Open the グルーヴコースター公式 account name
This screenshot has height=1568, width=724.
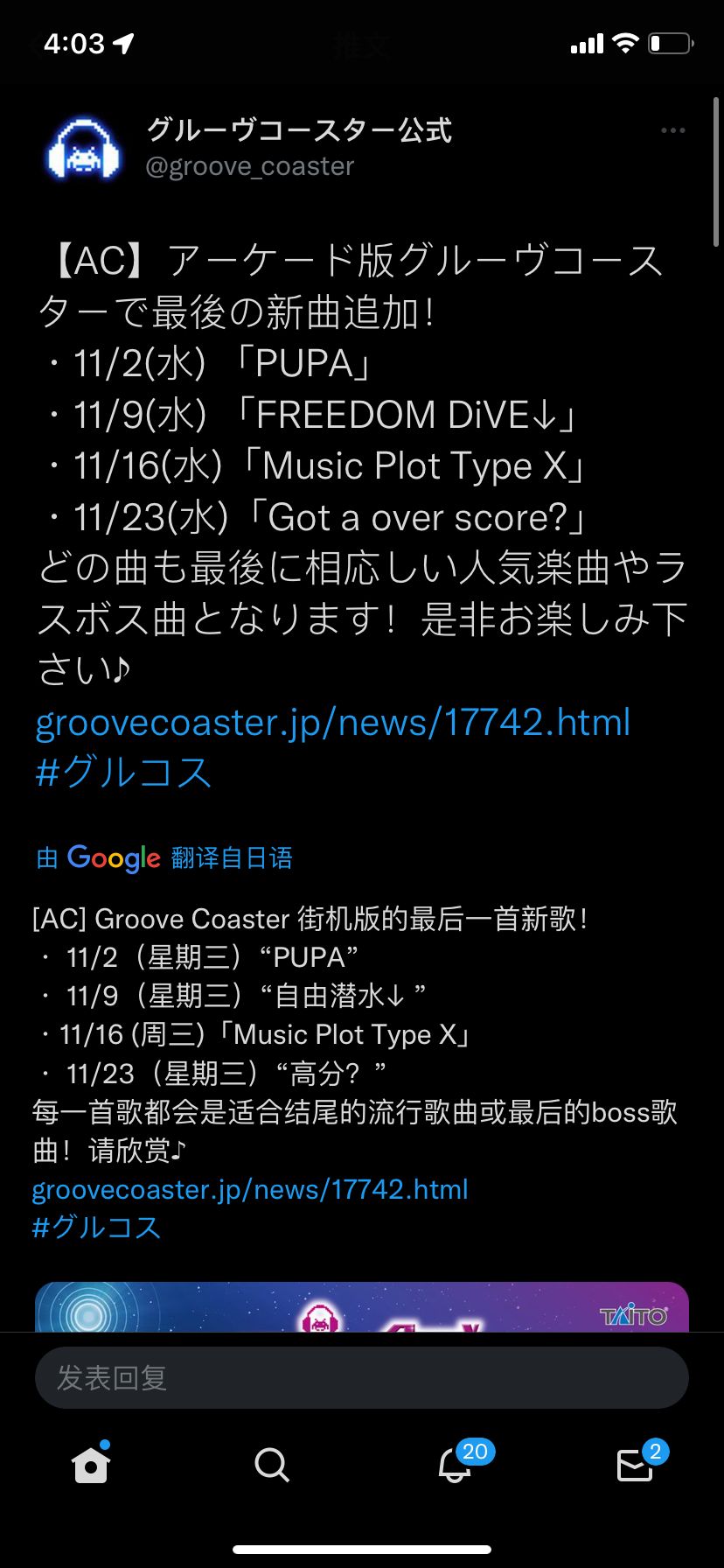299,130
